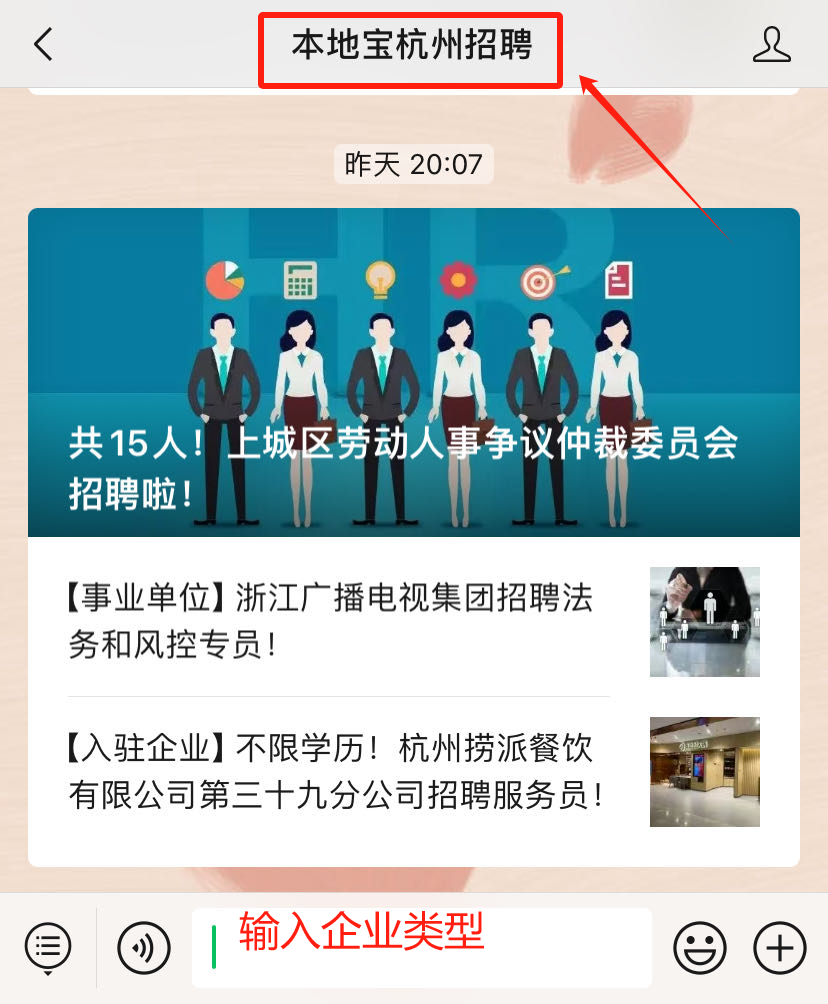Open the account profile icon
Image resolution: width=828 pixels, height=1004 pixels.
(771, 45)
